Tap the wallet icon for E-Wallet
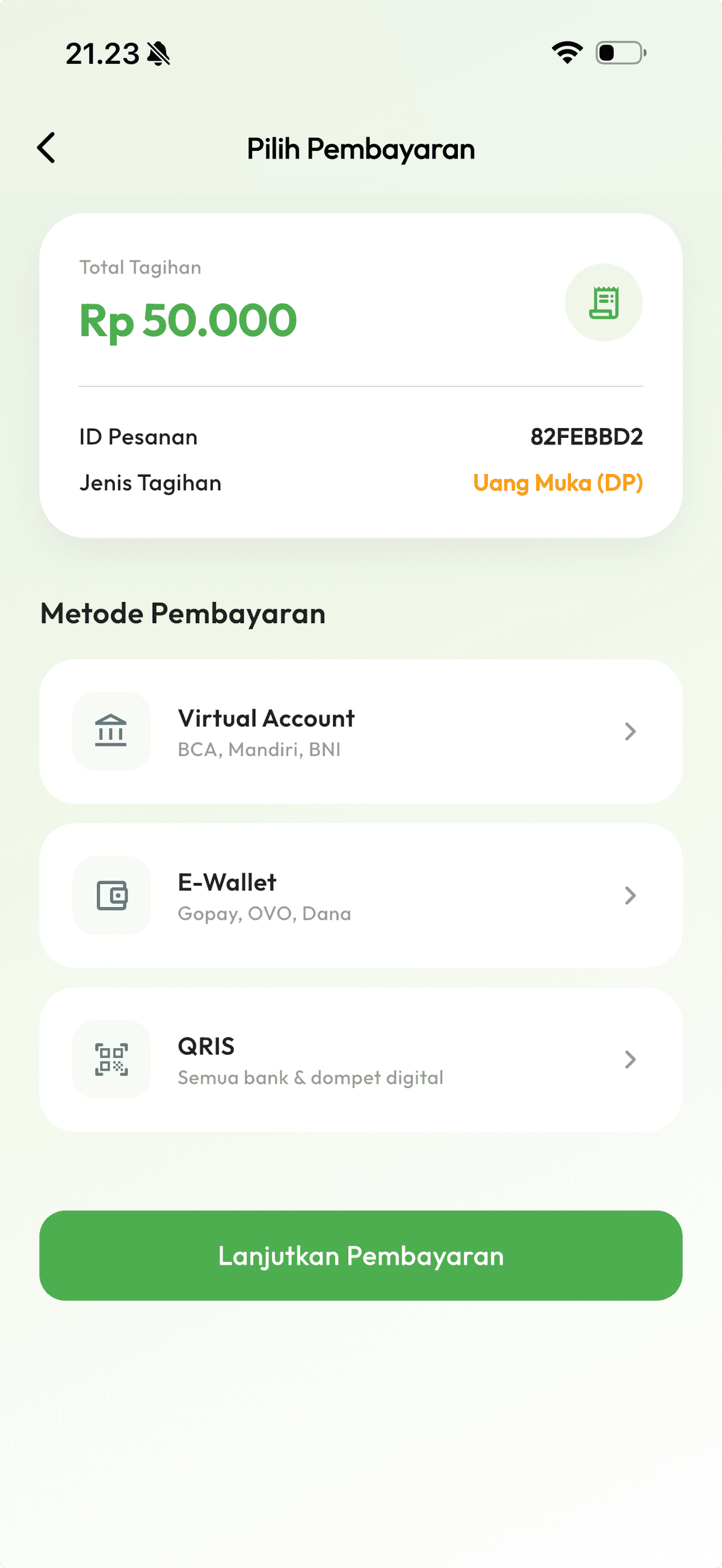722x1568 pixels. click(x=111, y=896)
